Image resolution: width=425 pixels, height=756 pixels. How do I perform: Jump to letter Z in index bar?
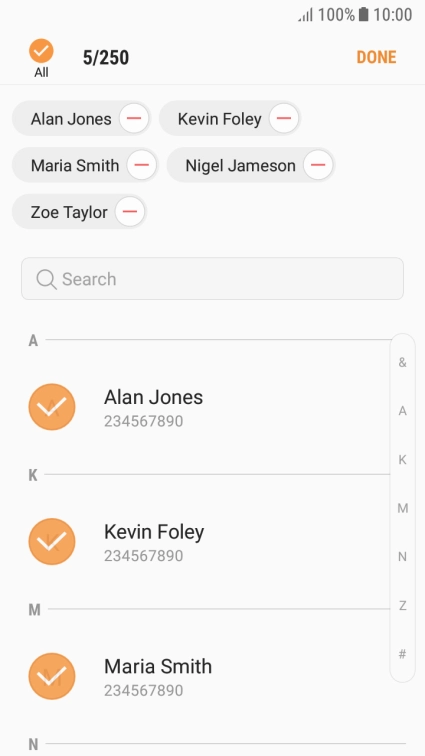[402, 606]
